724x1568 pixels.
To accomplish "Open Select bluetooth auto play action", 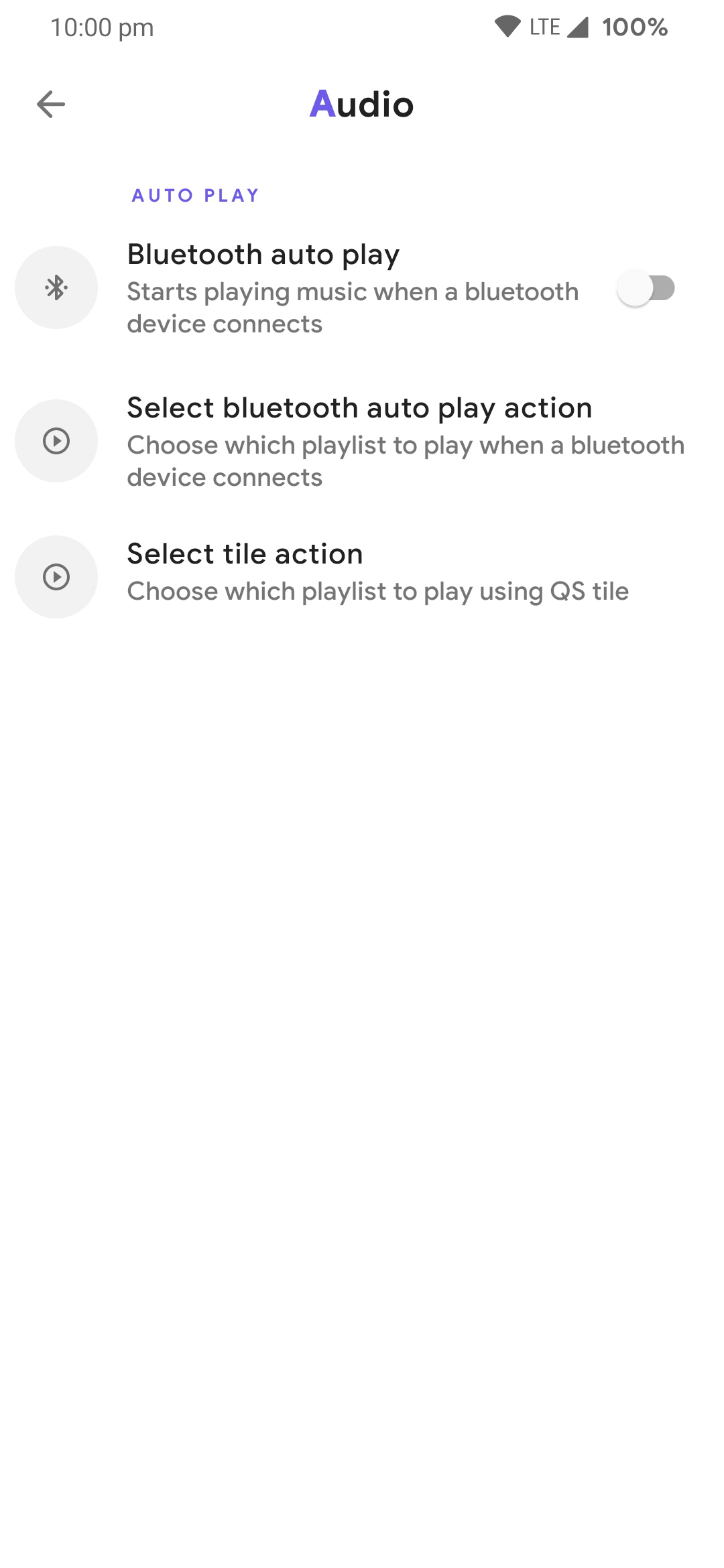I will [x=359, y=441].
